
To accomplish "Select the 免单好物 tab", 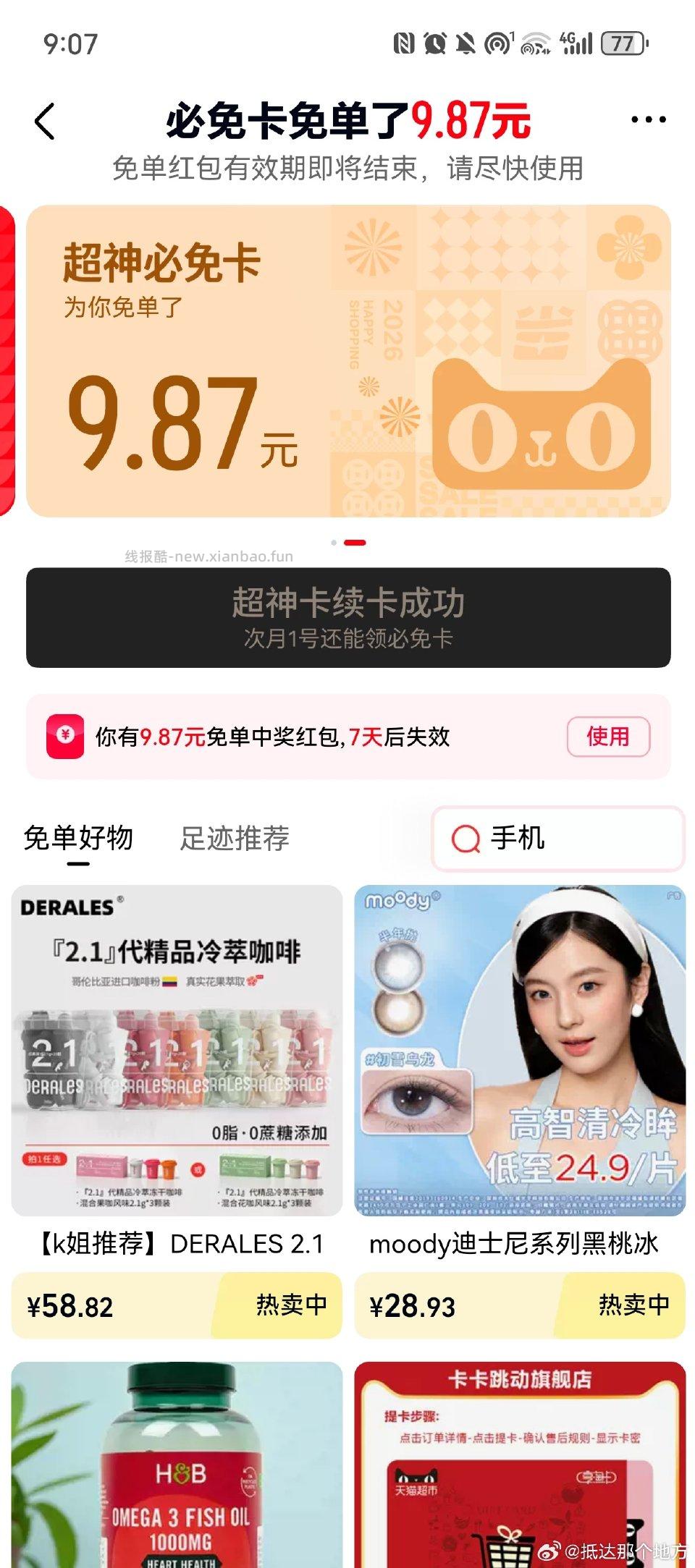I will click(79, 838).
